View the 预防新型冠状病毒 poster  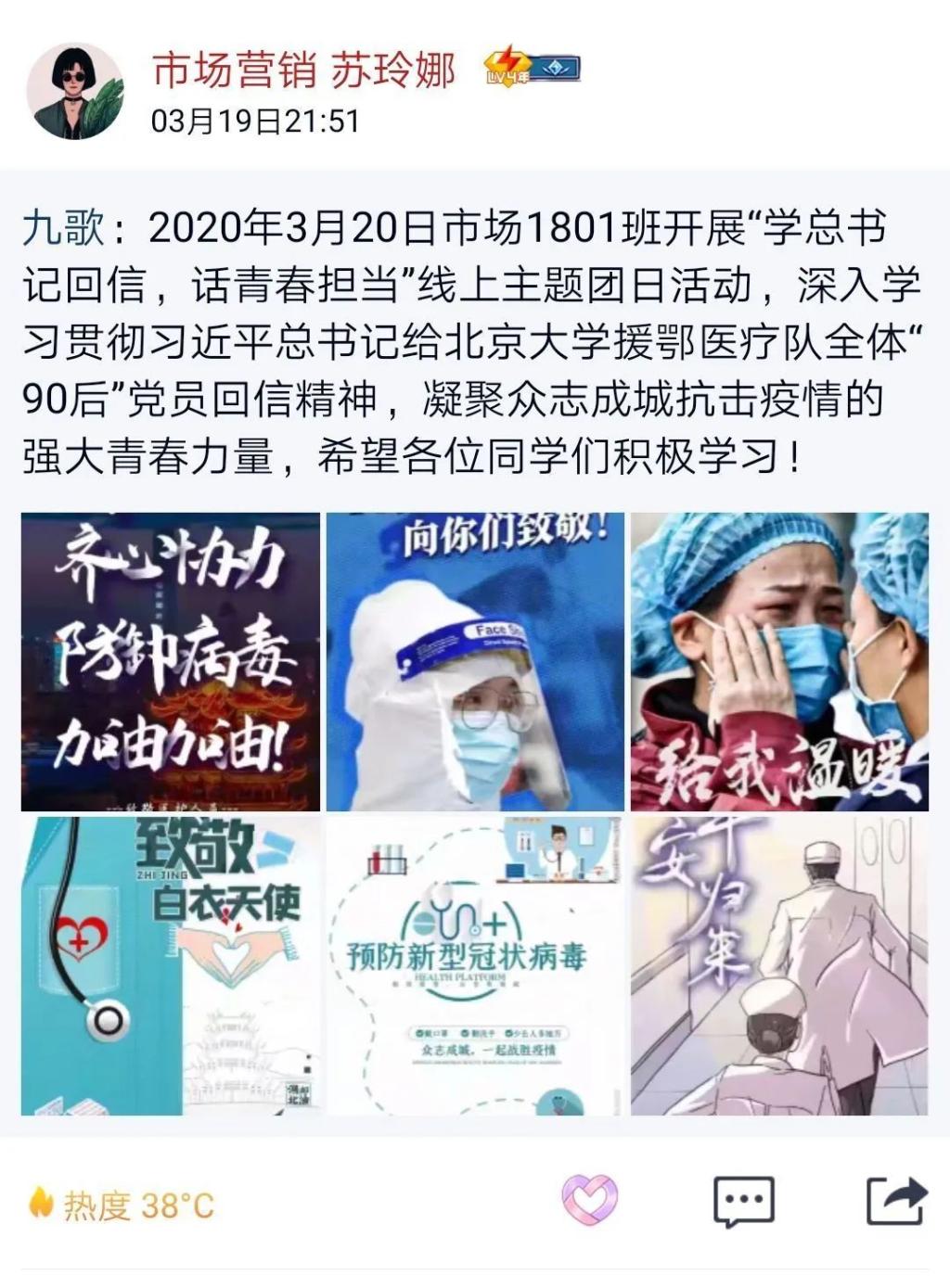pyautogui.click(x=474, y=965)
